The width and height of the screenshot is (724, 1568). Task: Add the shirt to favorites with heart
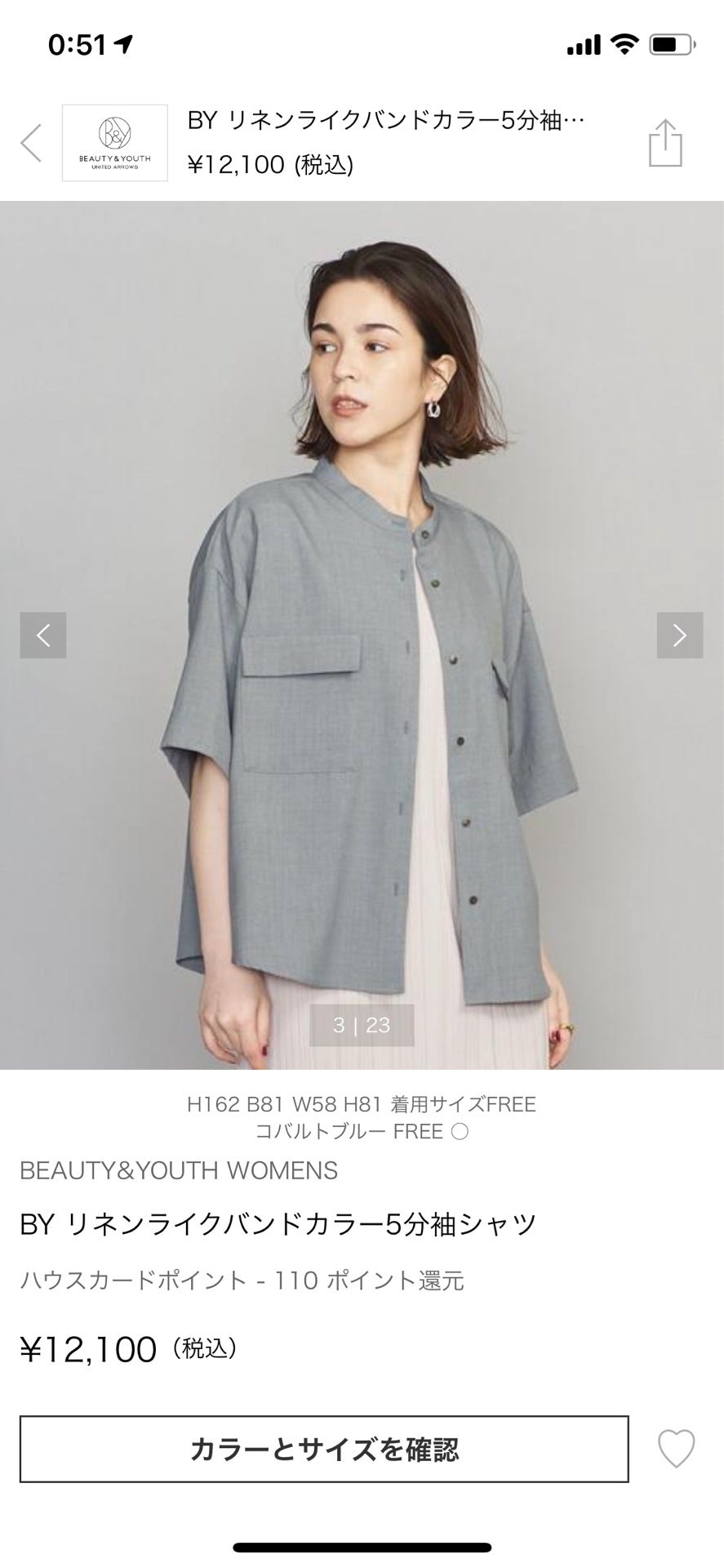pos(676,1449)
